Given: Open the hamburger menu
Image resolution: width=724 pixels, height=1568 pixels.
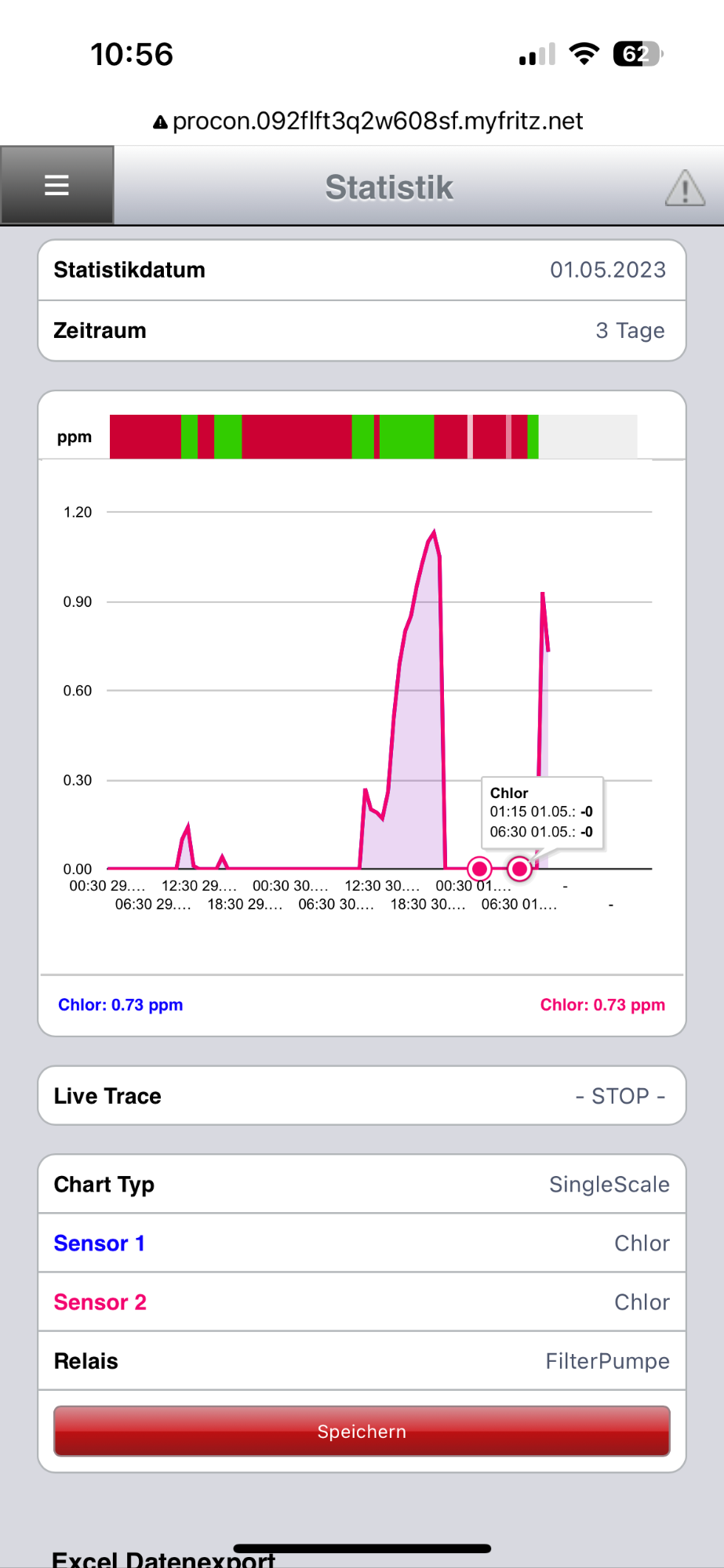Looking at the screenshot, I should pyautogui.click(x=56, y=185).
